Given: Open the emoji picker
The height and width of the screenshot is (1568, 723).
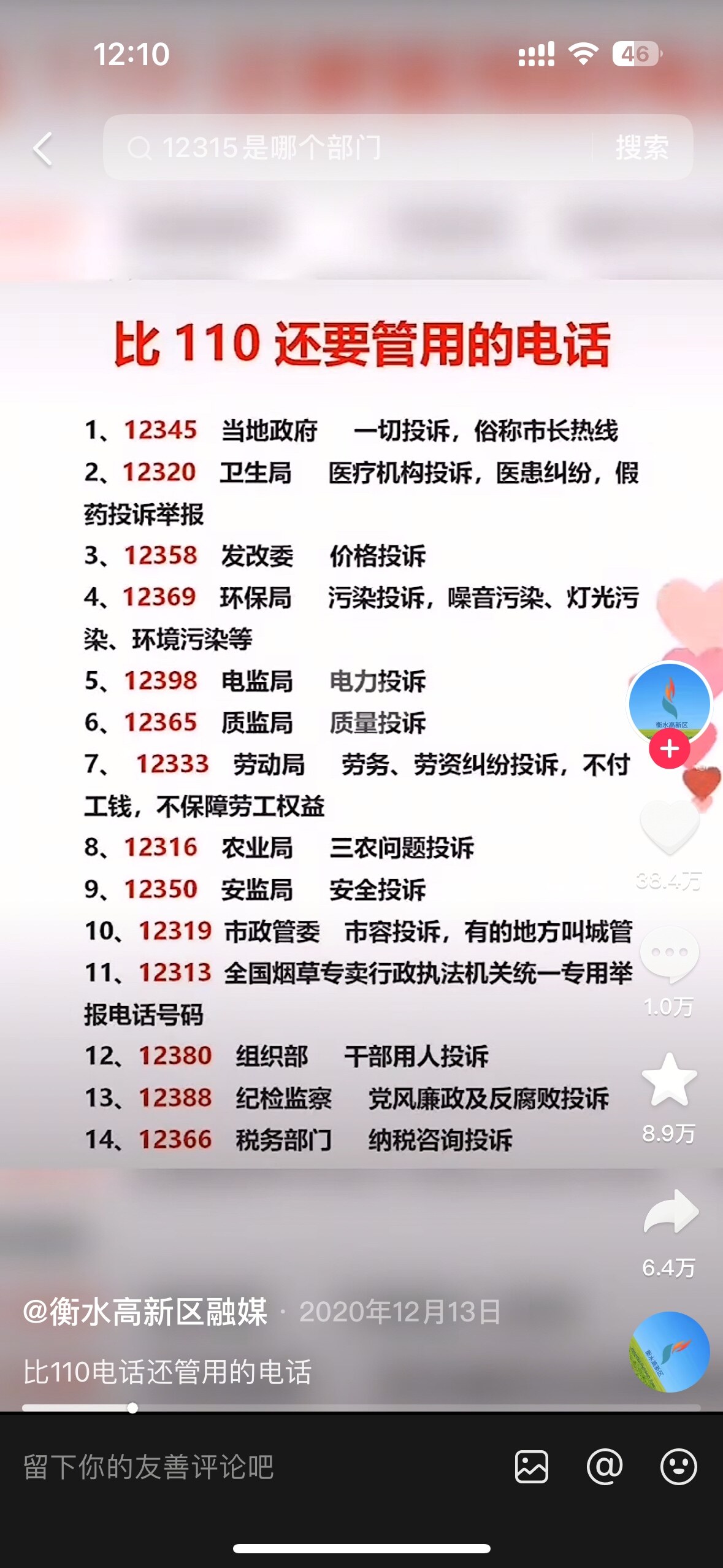Looking at the screenshot, I should [678, 1467].
